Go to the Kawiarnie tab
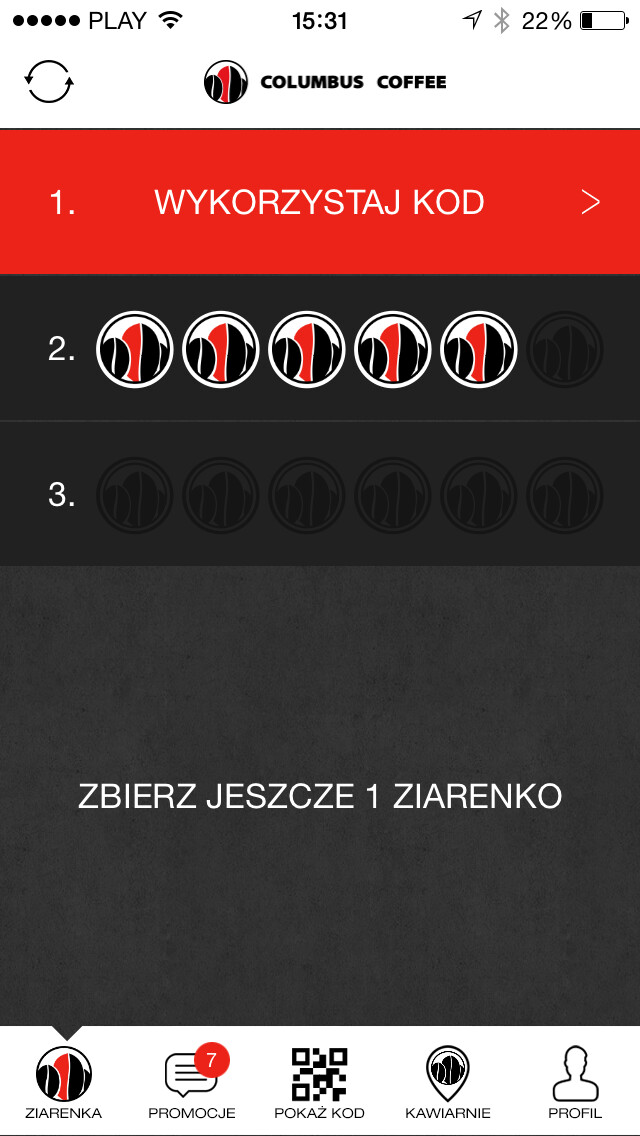Screen dimensions: 640x1136 [447, 1082]
